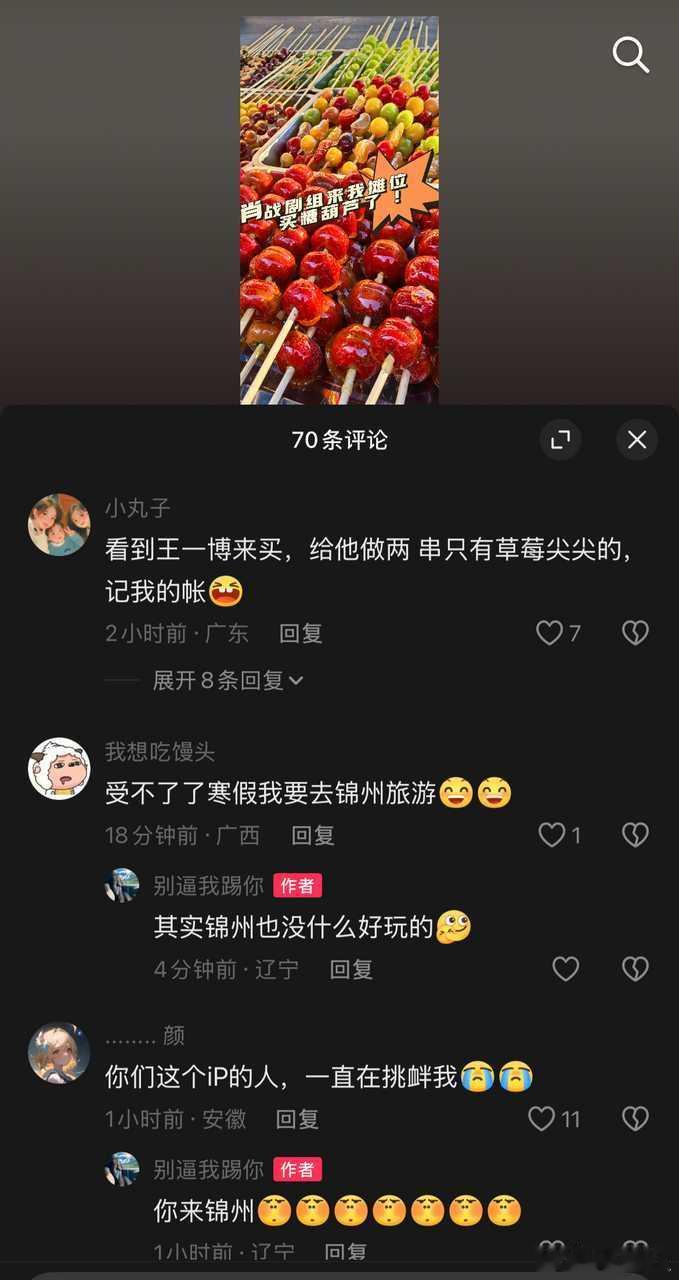Screen dimensions: 679x1280
Task: View the profile of the 你们这个iP的人 commenter
Action: point(59,1052)
